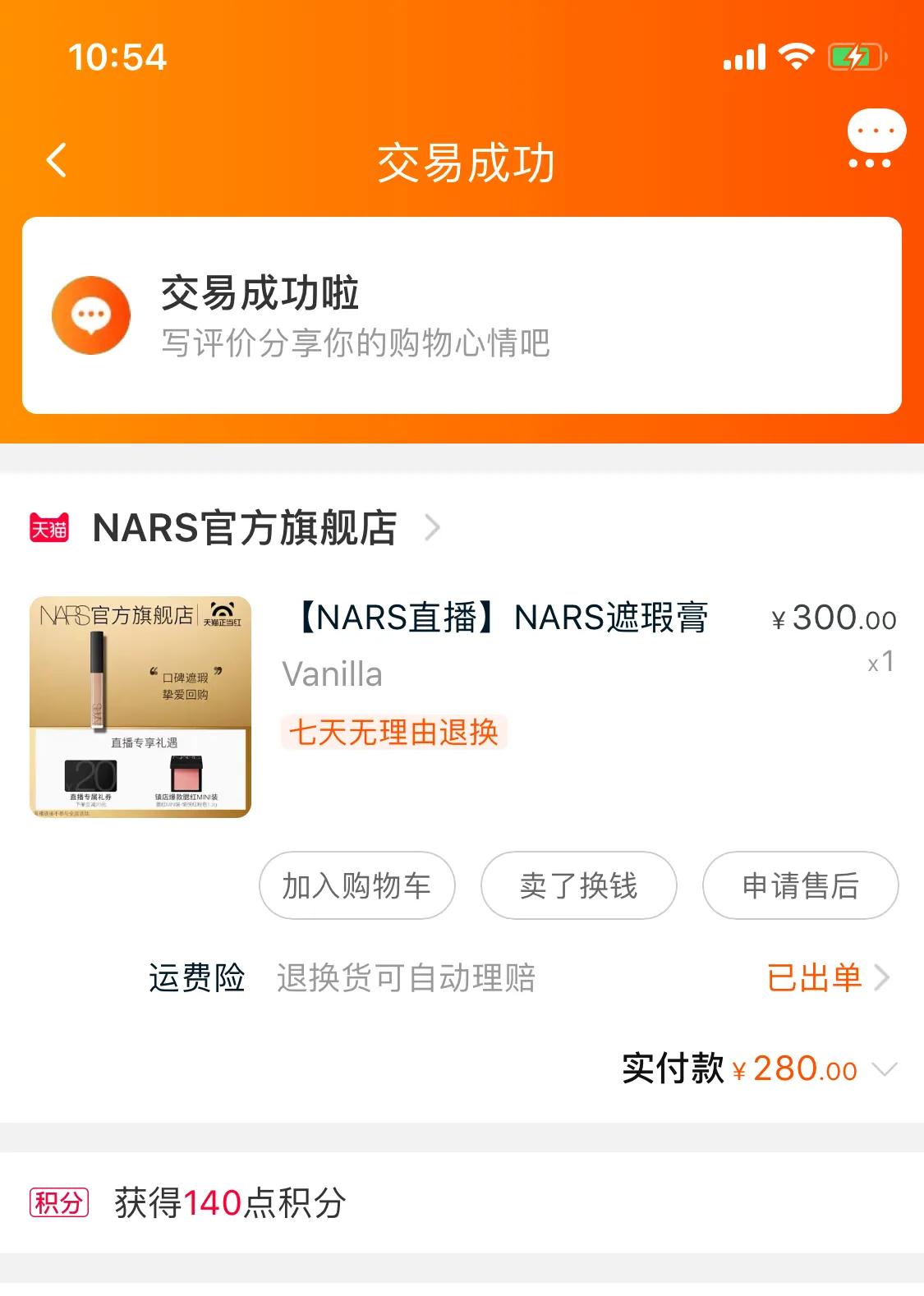The width and height of the screenshot is (924, 1296).
Task: Tap the cellular signal bars icon
Action: [x=743, y=56]
